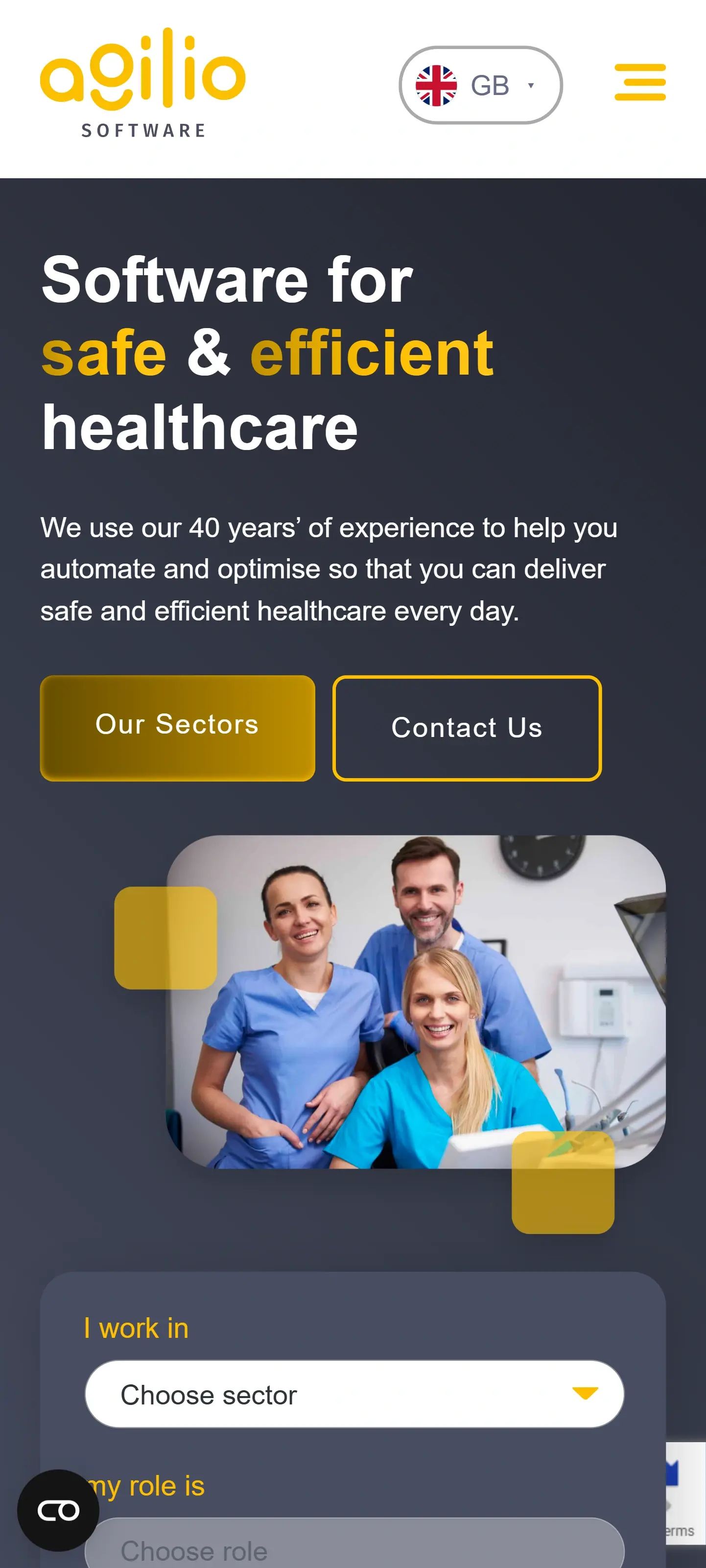Open the floating accessibility widget button

tap(58, 1510)
